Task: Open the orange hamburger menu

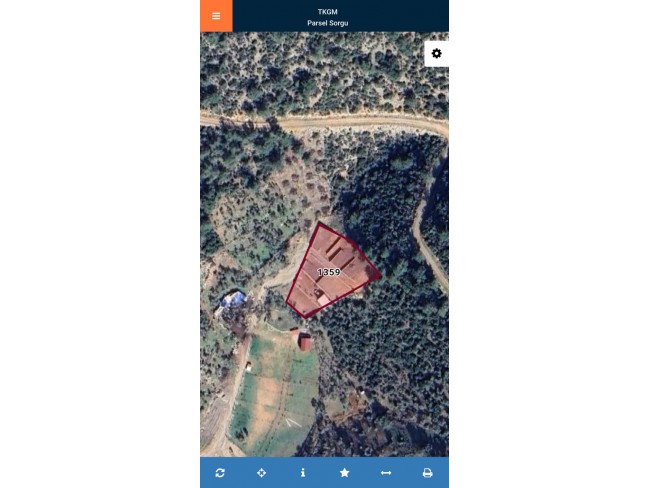Action: click(x=216, y=16)
